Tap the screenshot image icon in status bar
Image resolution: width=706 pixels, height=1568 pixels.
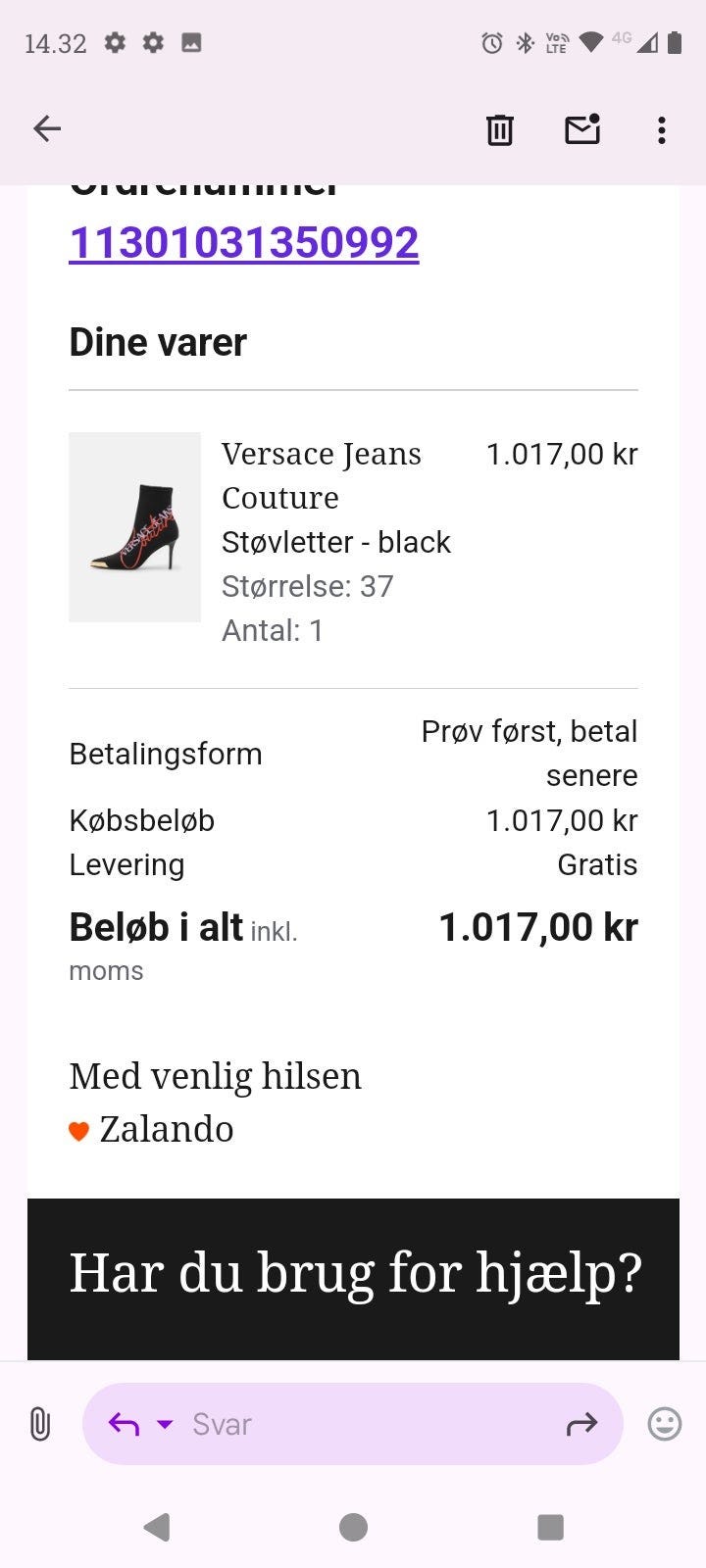191,42
